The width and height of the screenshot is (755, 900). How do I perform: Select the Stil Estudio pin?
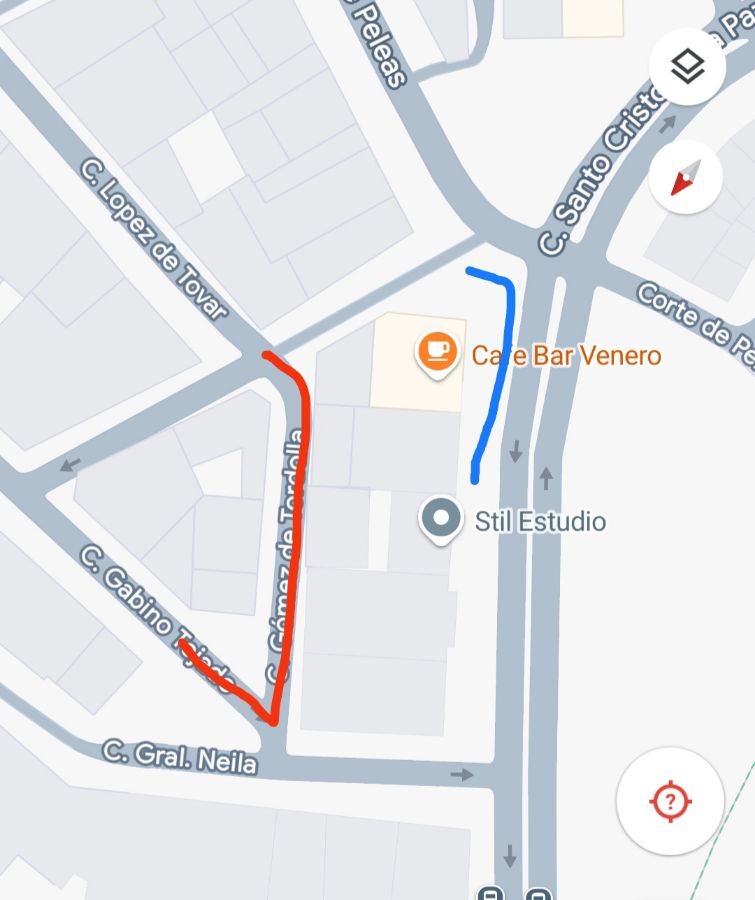(x=441, y=519)
